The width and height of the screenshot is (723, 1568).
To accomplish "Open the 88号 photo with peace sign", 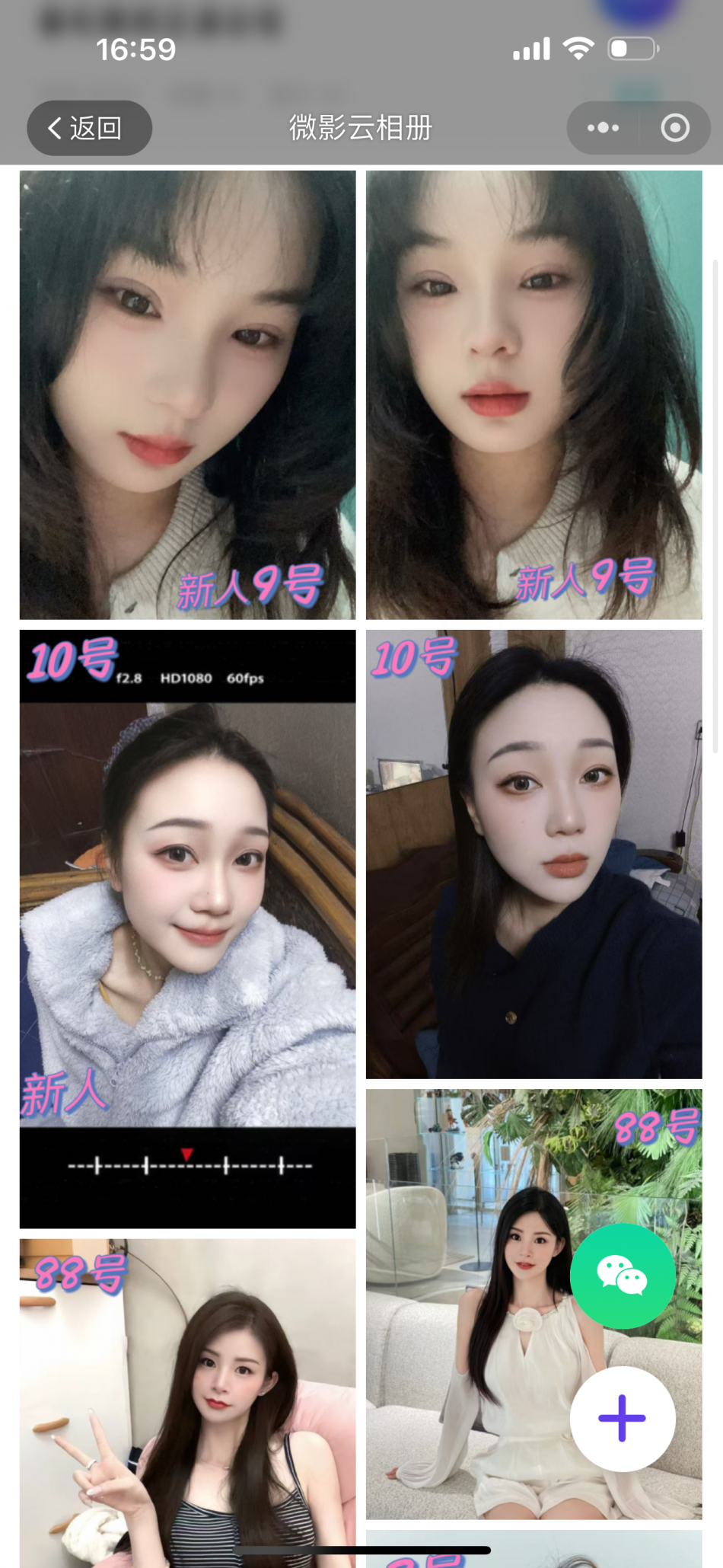I will [x=187, y=1401].
